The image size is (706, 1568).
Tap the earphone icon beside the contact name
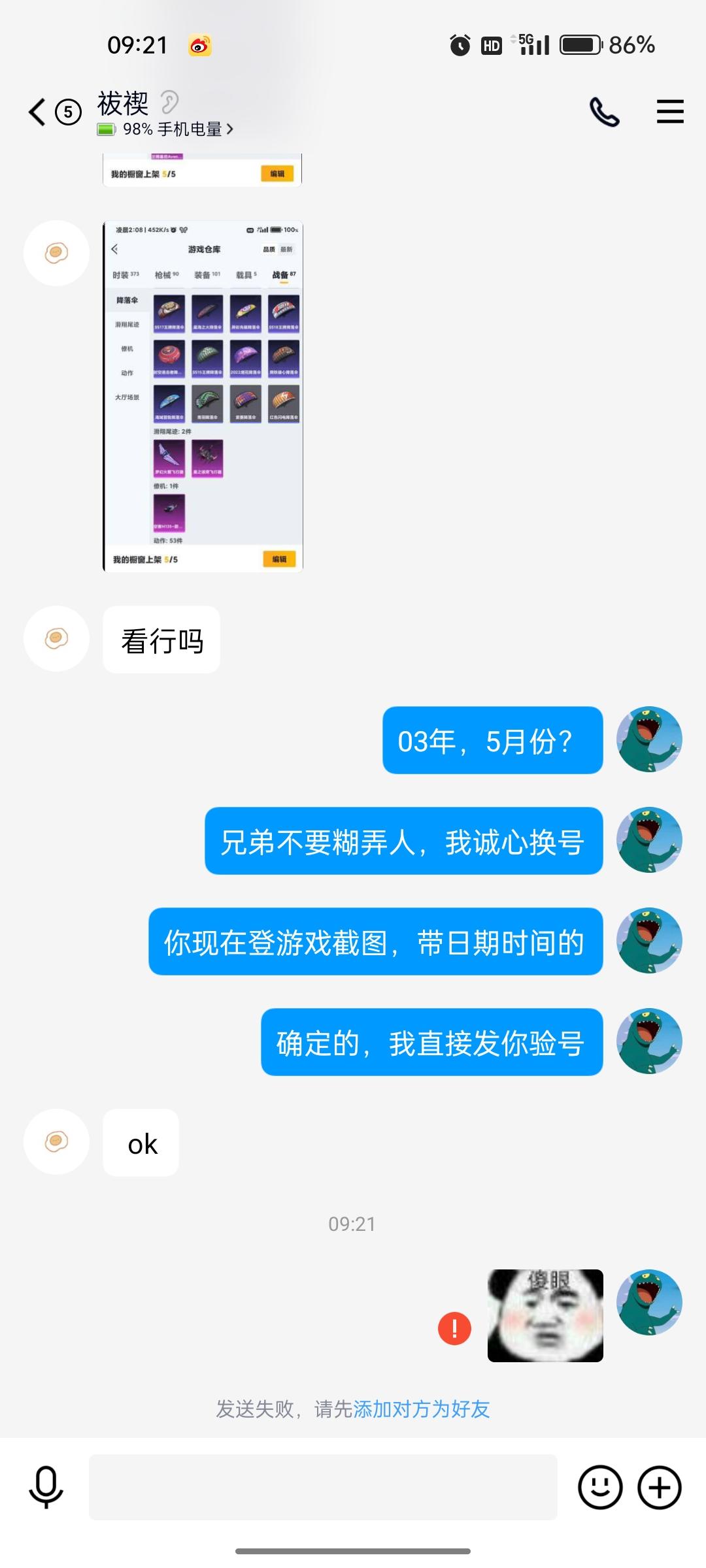169,101
